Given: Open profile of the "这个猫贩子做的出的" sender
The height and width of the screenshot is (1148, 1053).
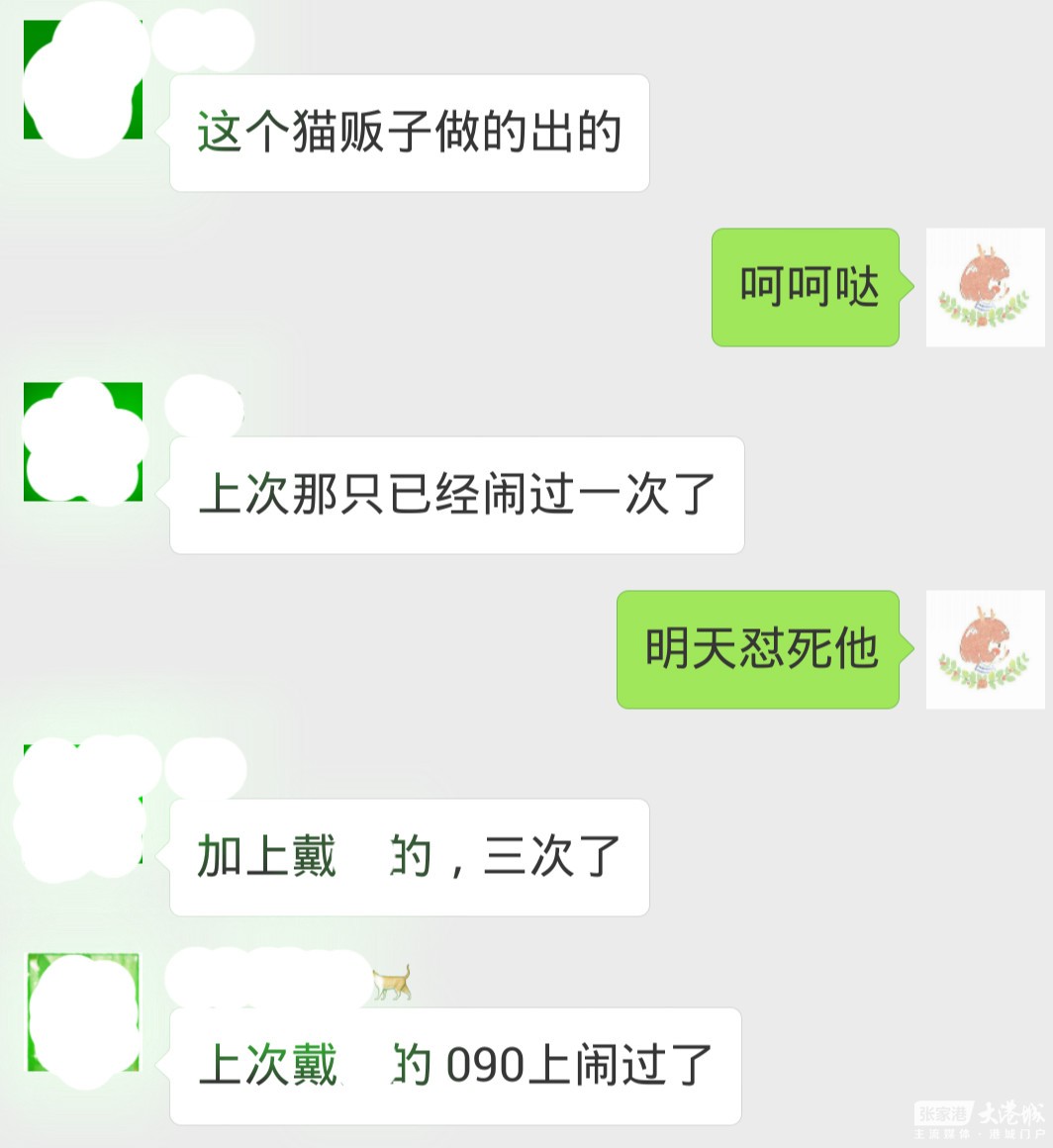Looking at the screenshot, I should tap(83, 81).
